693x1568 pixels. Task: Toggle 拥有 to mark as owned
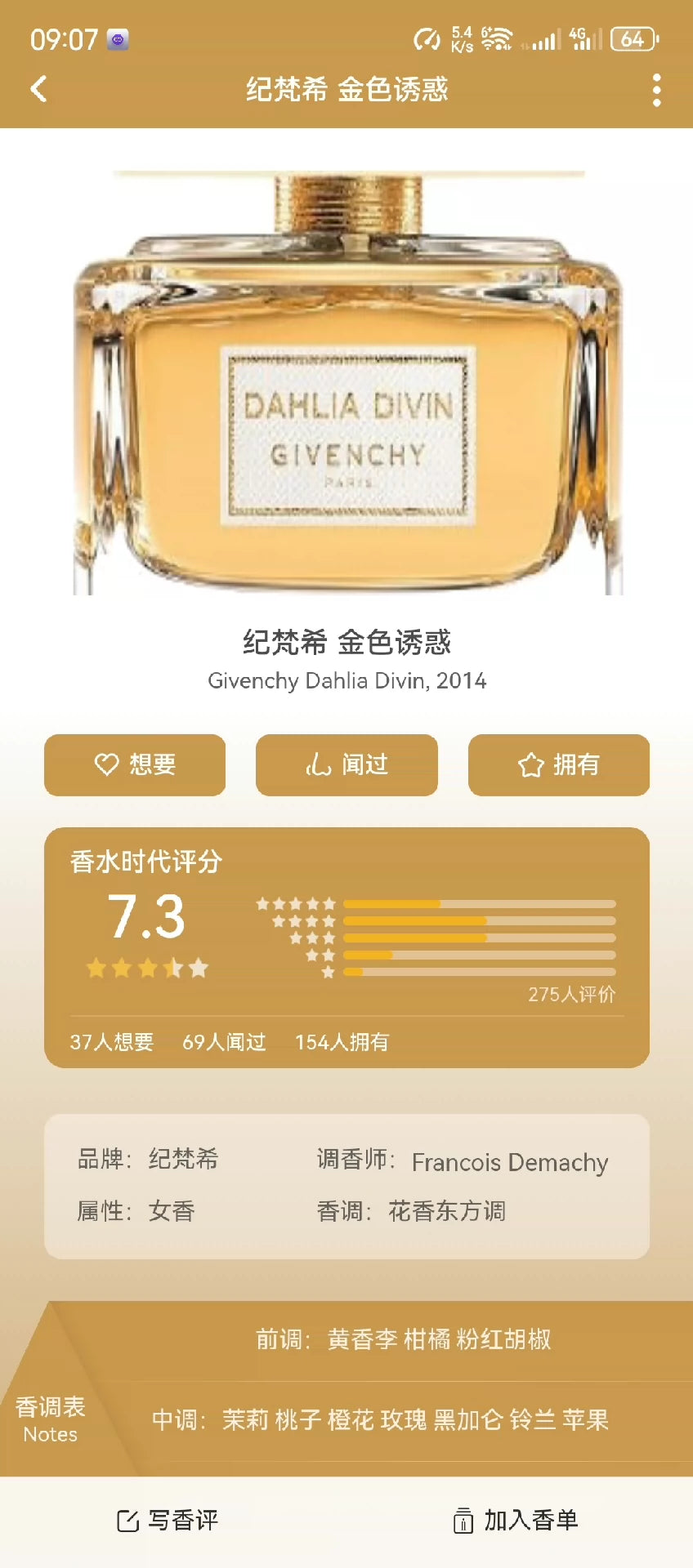click(559, 765)
